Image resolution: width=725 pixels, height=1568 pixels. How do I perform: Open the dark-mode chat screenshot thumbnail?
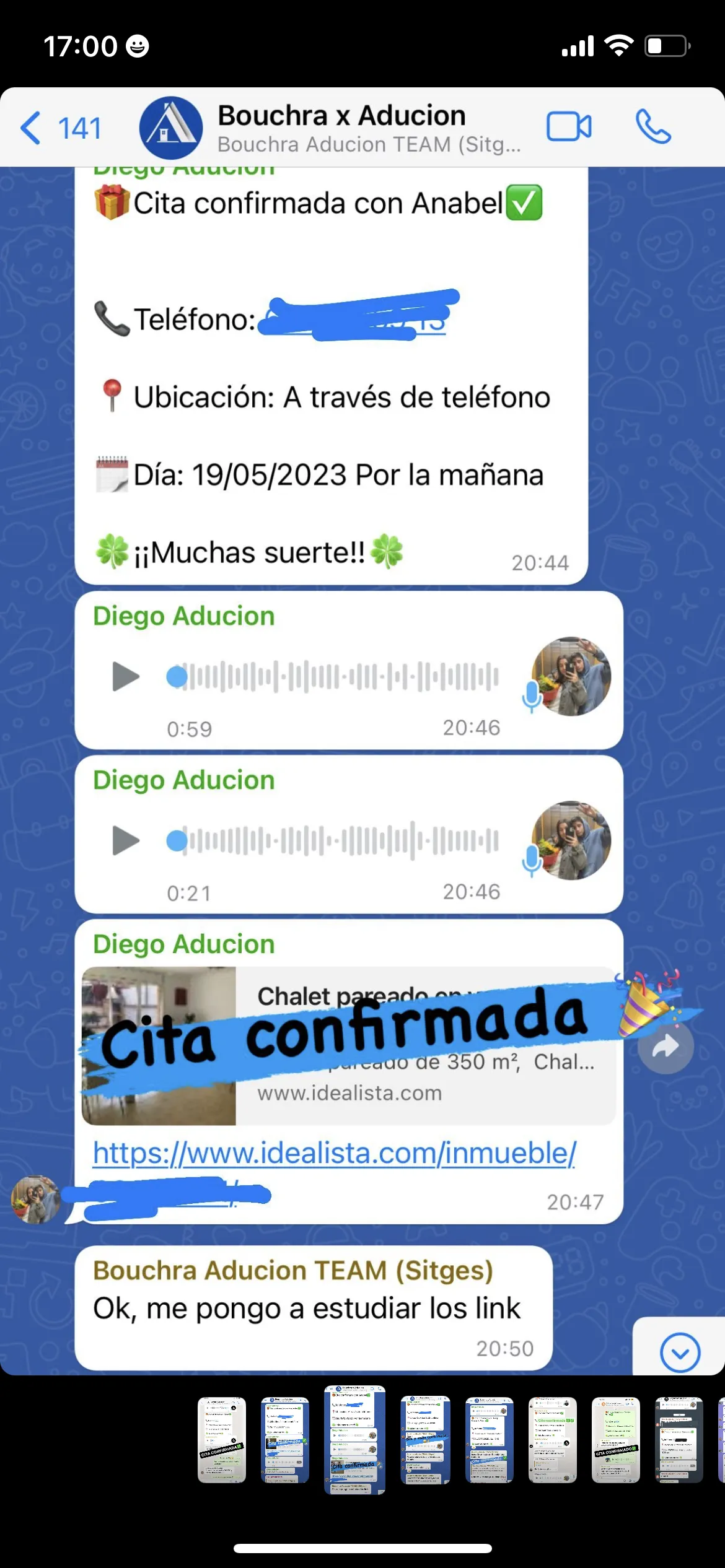tap(679, 1440)
